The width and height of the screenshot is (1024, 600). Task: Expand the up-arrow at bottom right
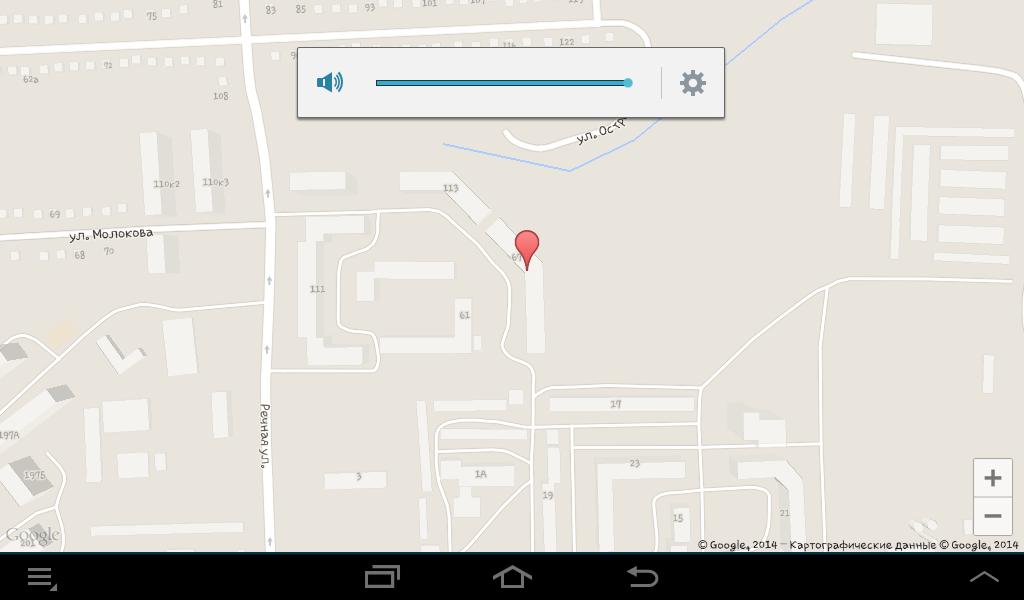(984, 577)
